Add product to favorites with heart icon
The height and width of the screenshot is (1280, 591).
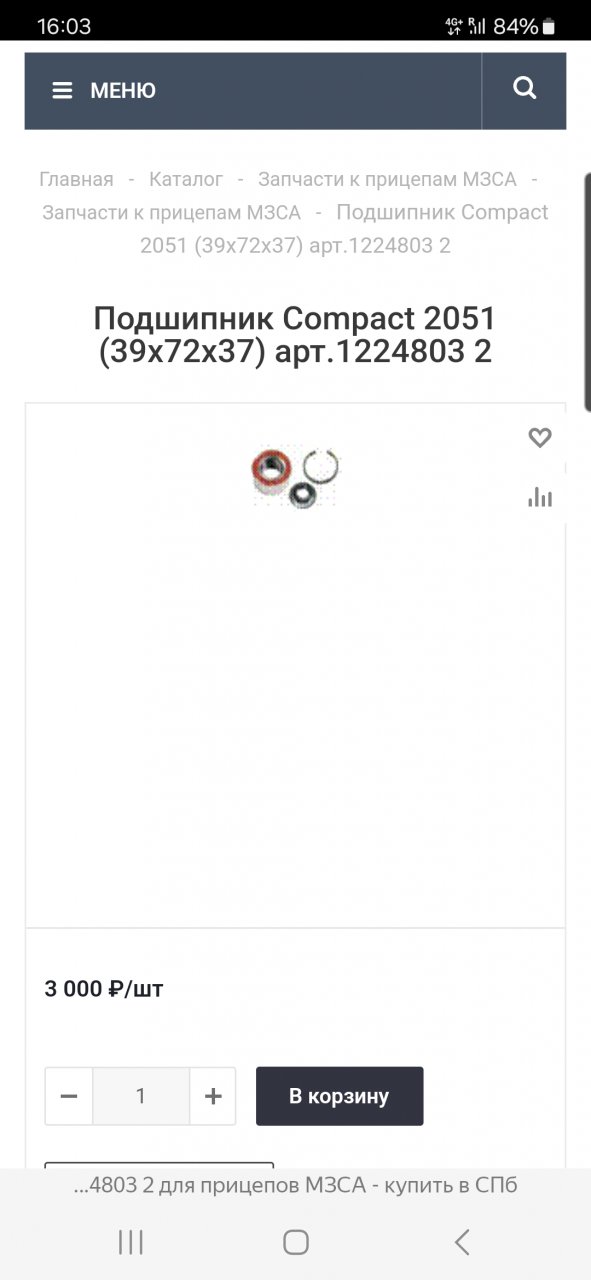(540, 437)
